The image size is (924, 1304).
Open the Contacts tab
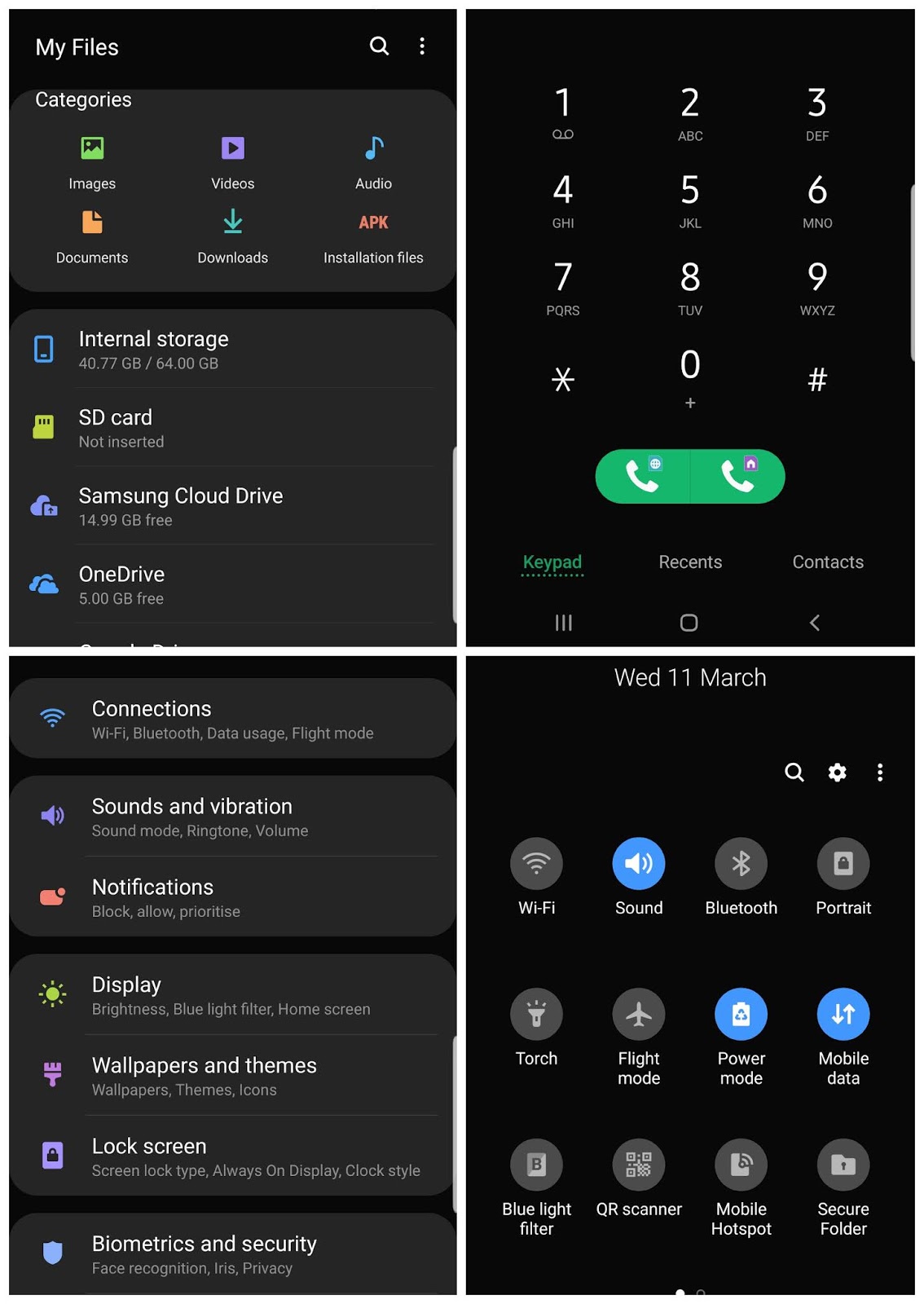[827, 562]
